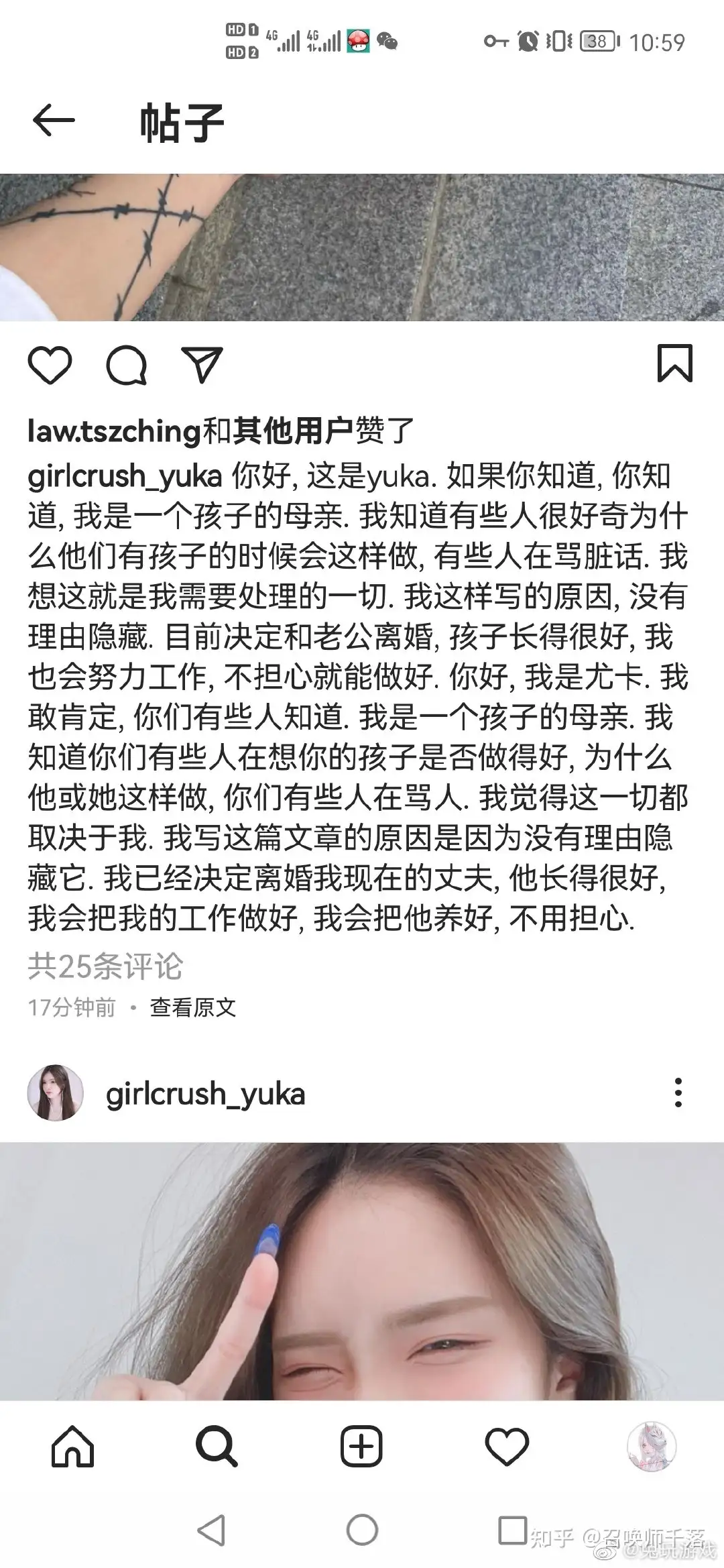Go back from the 帖子 page
Screen dimensions: 724x1568
pos(54,121)
